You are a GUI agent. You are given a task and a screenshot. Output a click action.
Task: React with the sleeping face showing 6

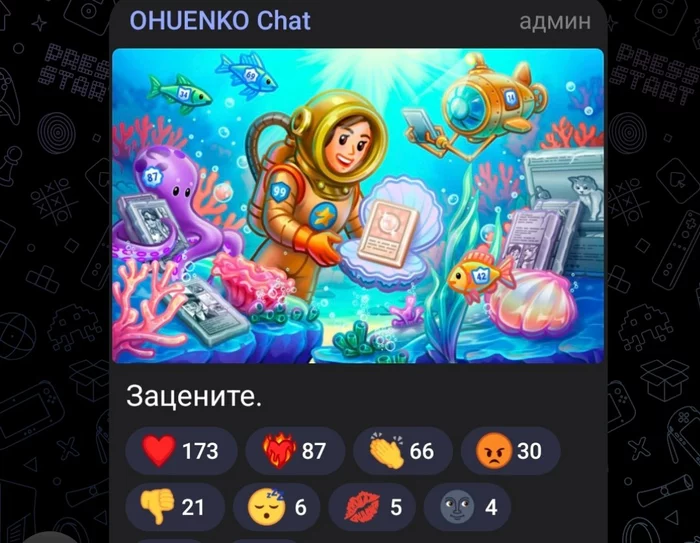click(276, 507)
